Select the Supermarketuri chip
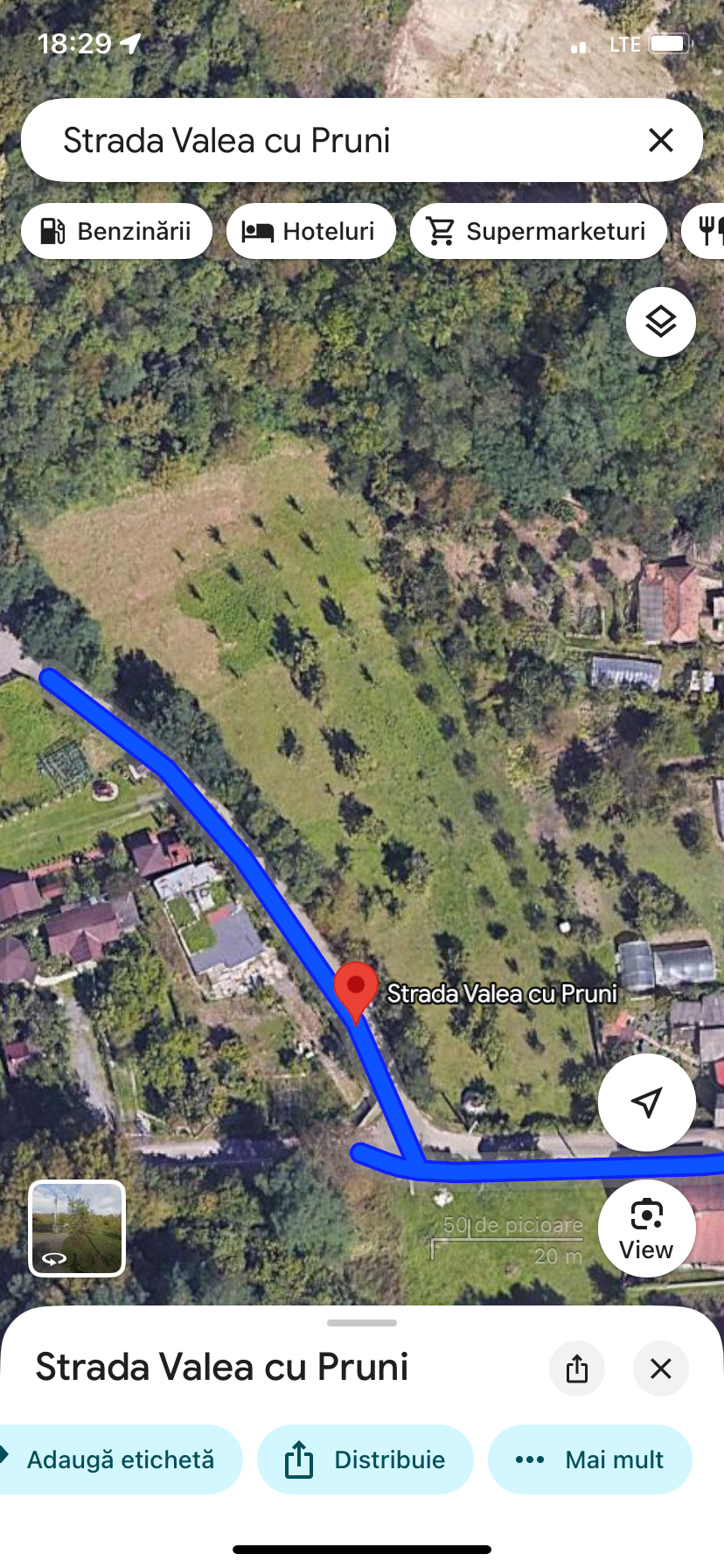Image resolution: width=724 pixels, height=1568 pixels. click(538, 231)
